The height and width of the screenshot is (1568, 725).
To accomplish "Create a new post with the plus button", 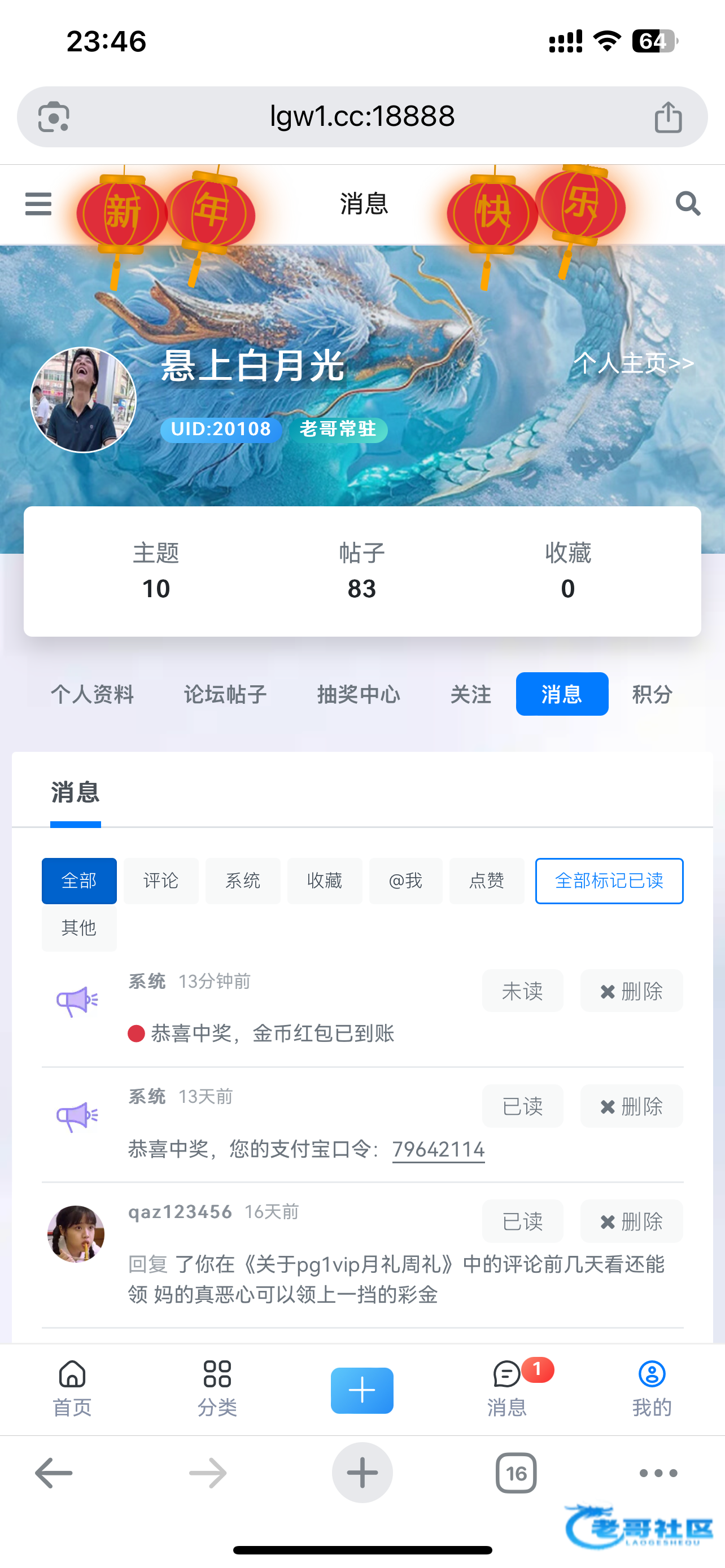I will pos(362,1390).
